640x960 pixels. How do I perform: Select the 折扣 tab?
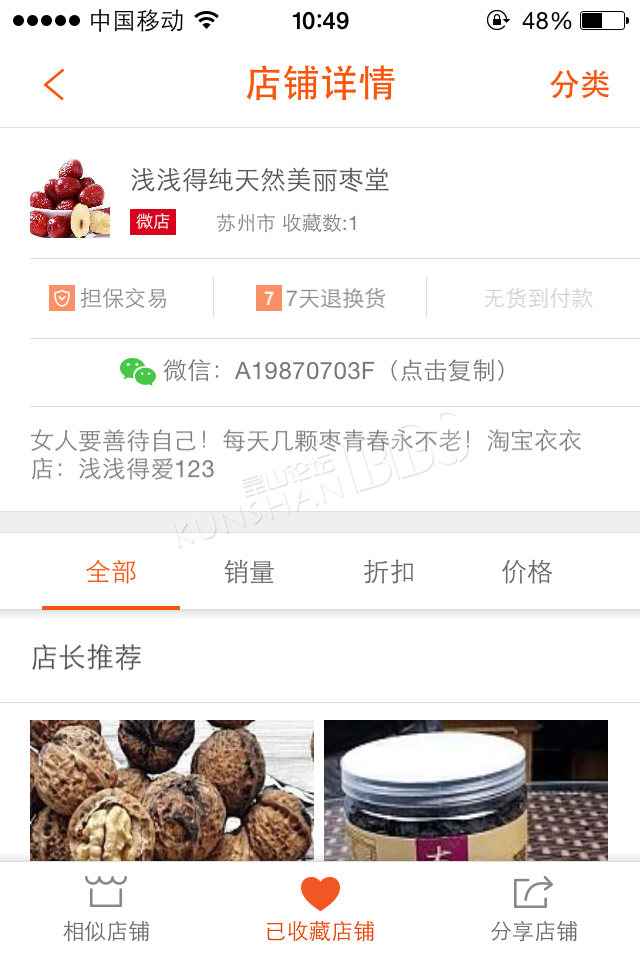pos(389,572)
